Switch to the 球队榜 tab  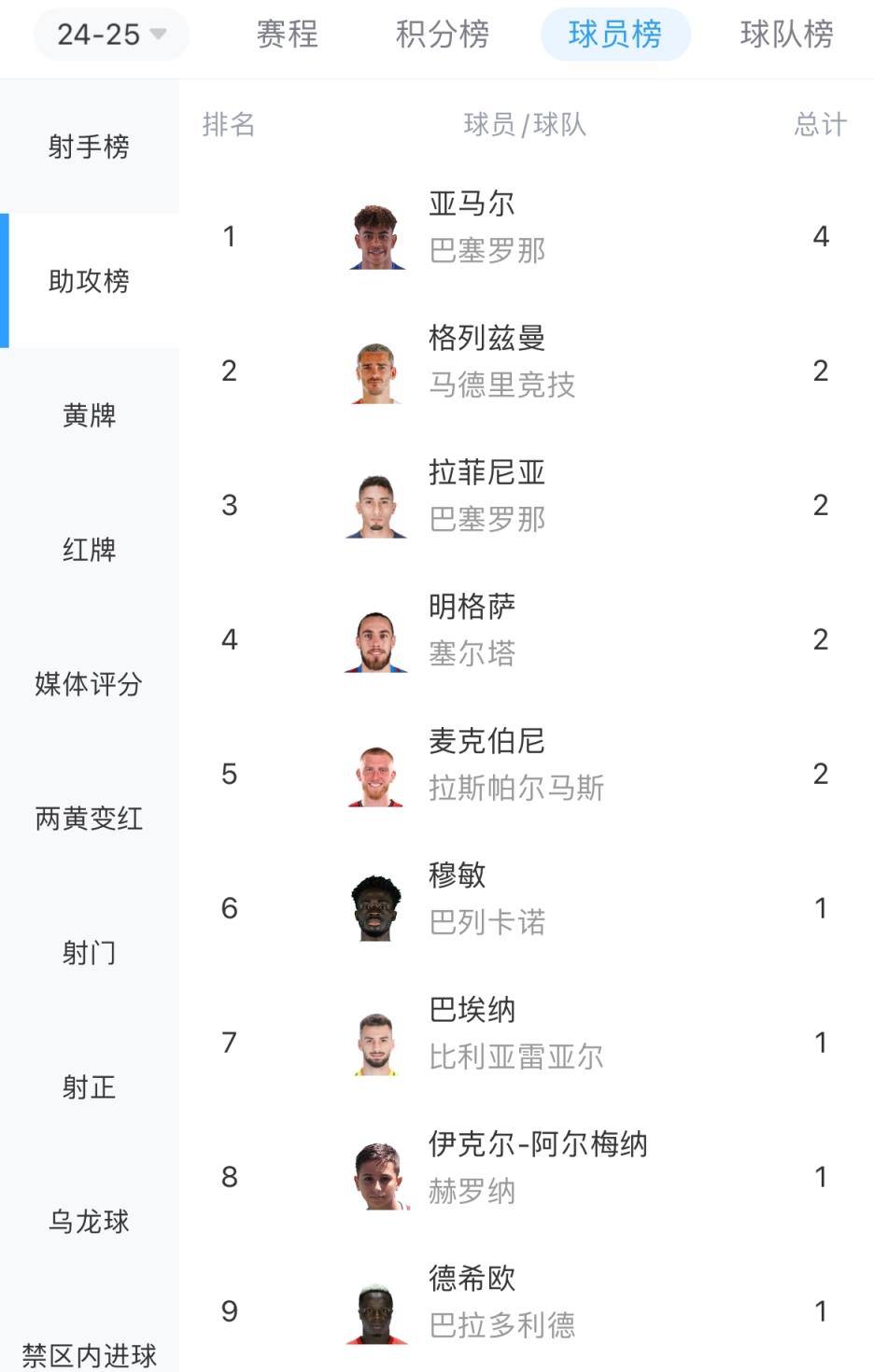[786, 35]
